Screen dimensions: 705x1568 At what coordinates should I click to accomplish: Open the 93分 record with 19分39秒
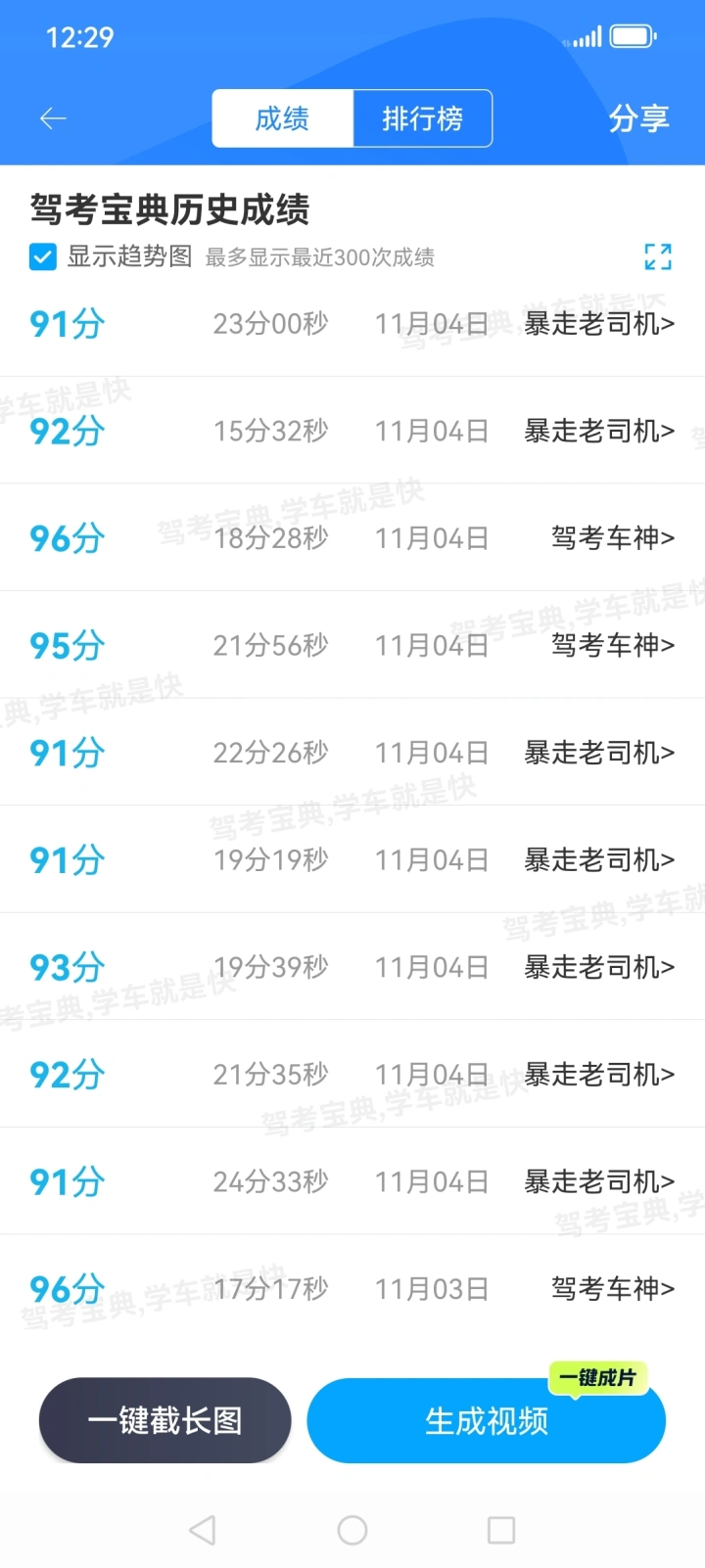(352, 967)
